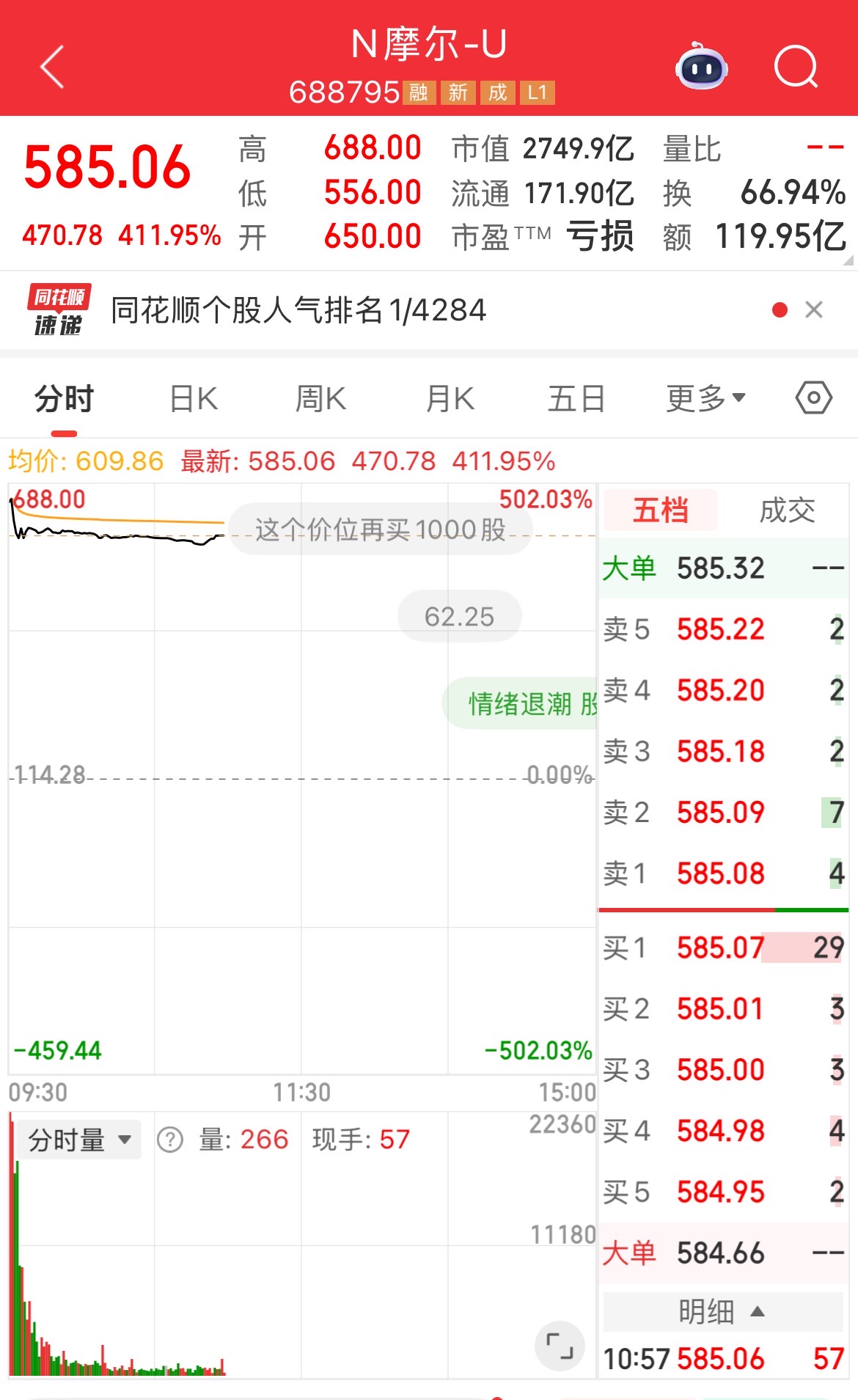This screenshot has height=1400, width=858.
Task: Select the 分时 chart tab
Action: (65, 400)
